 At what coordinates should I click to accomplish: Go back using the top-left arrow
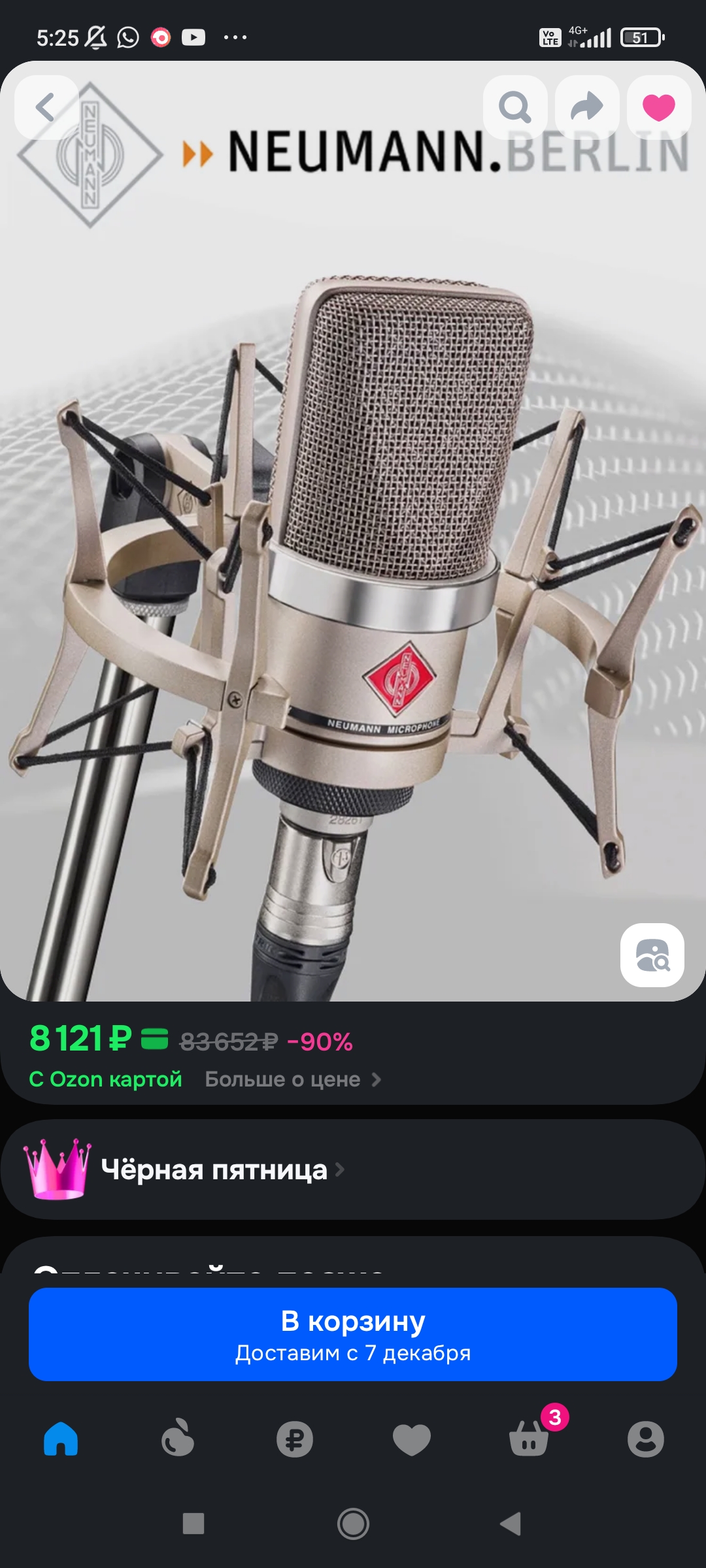[46, 108]
